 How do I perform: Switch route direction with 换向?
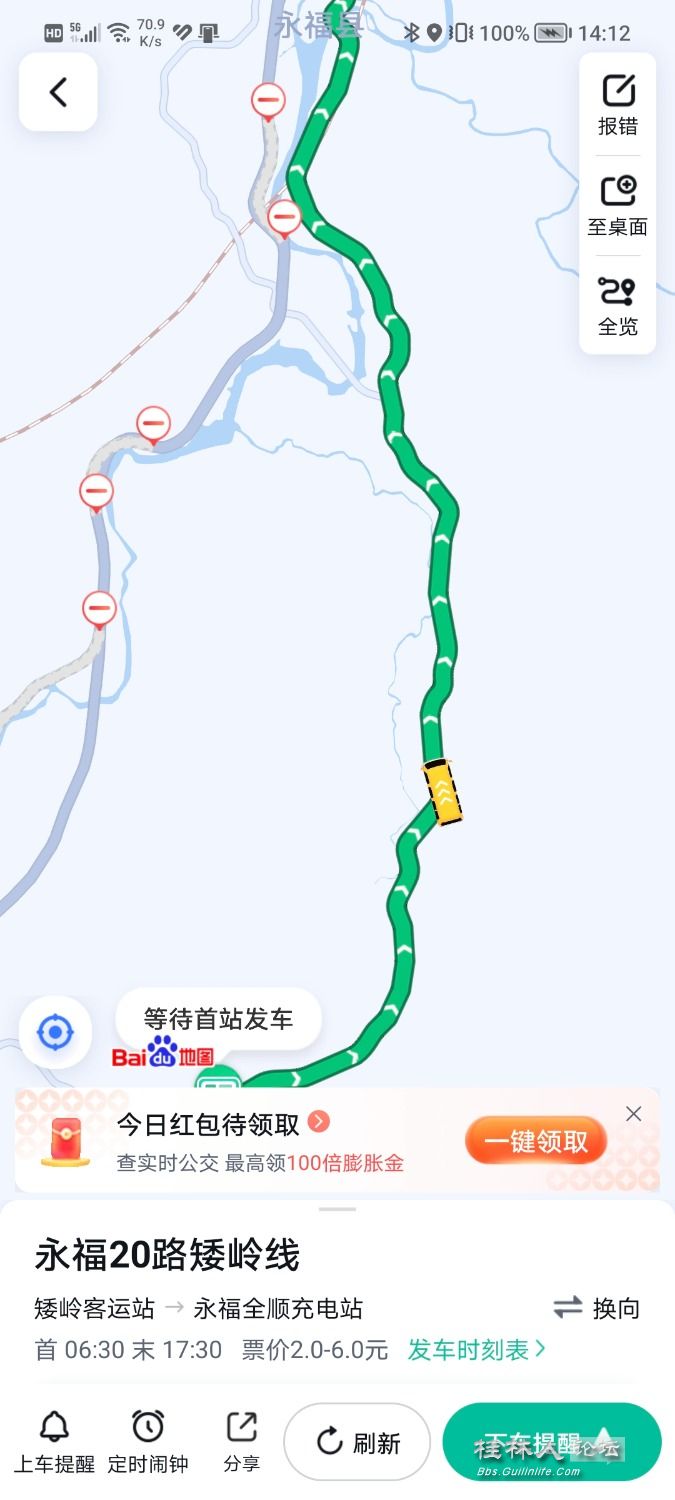click(597, 1308)
